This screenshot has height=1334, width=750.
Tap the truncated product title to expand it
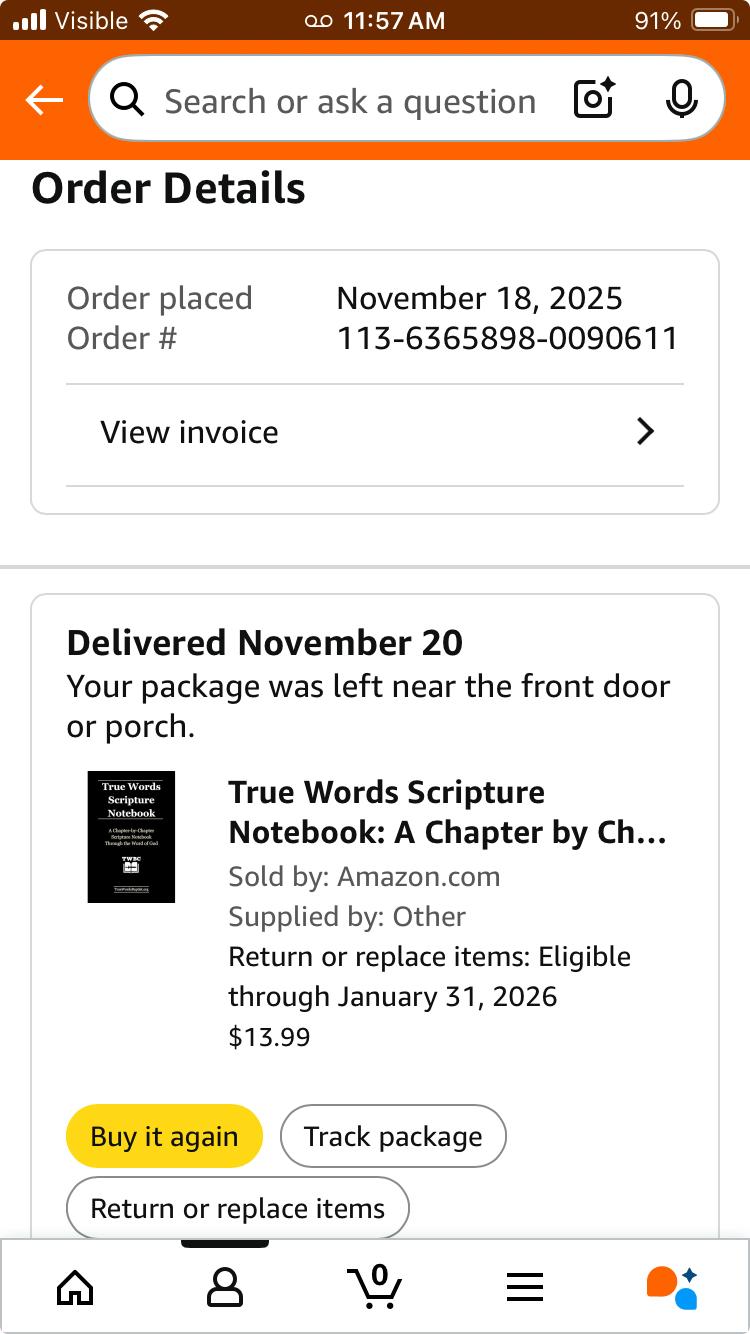click(x=446, y=812)
